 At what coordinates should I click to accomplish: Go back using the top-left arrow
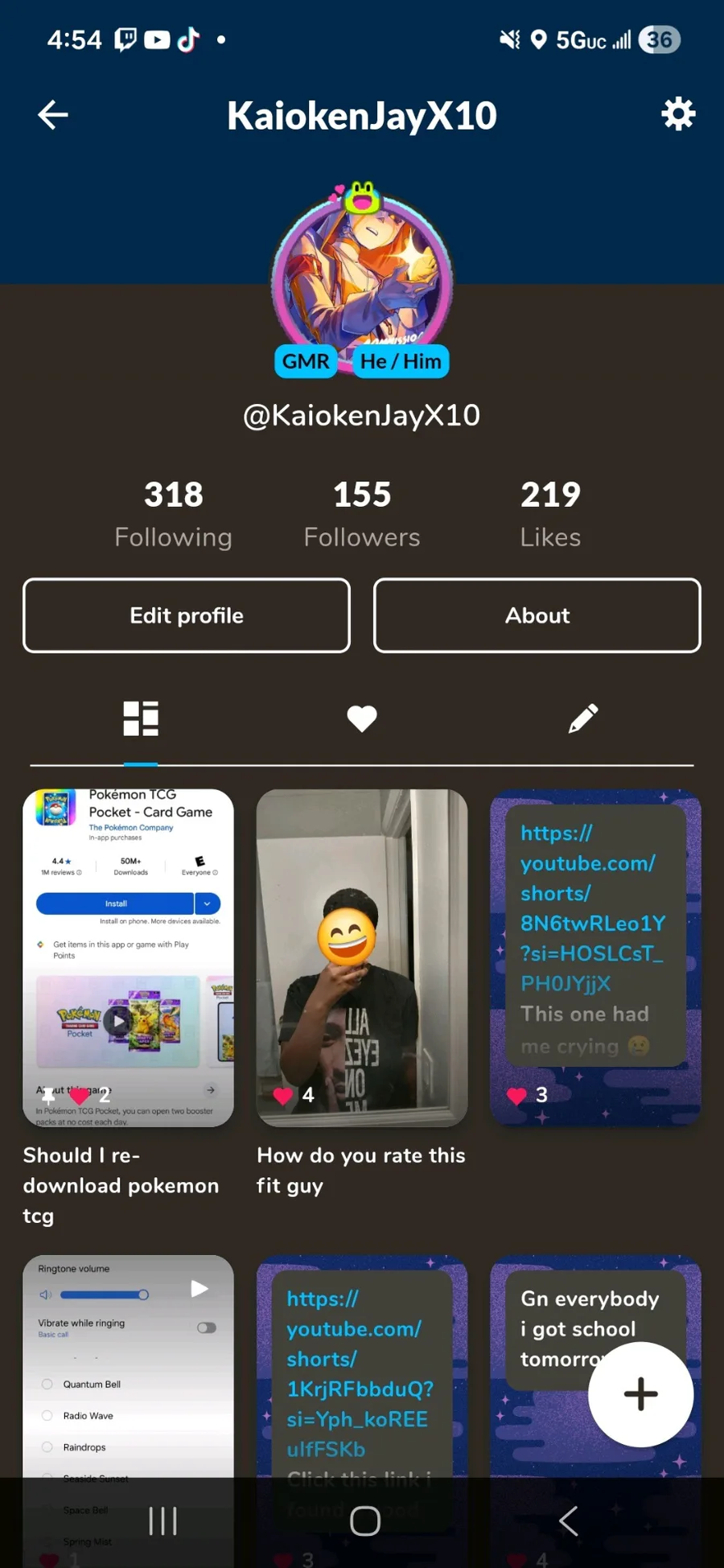[x=53, y=115]
